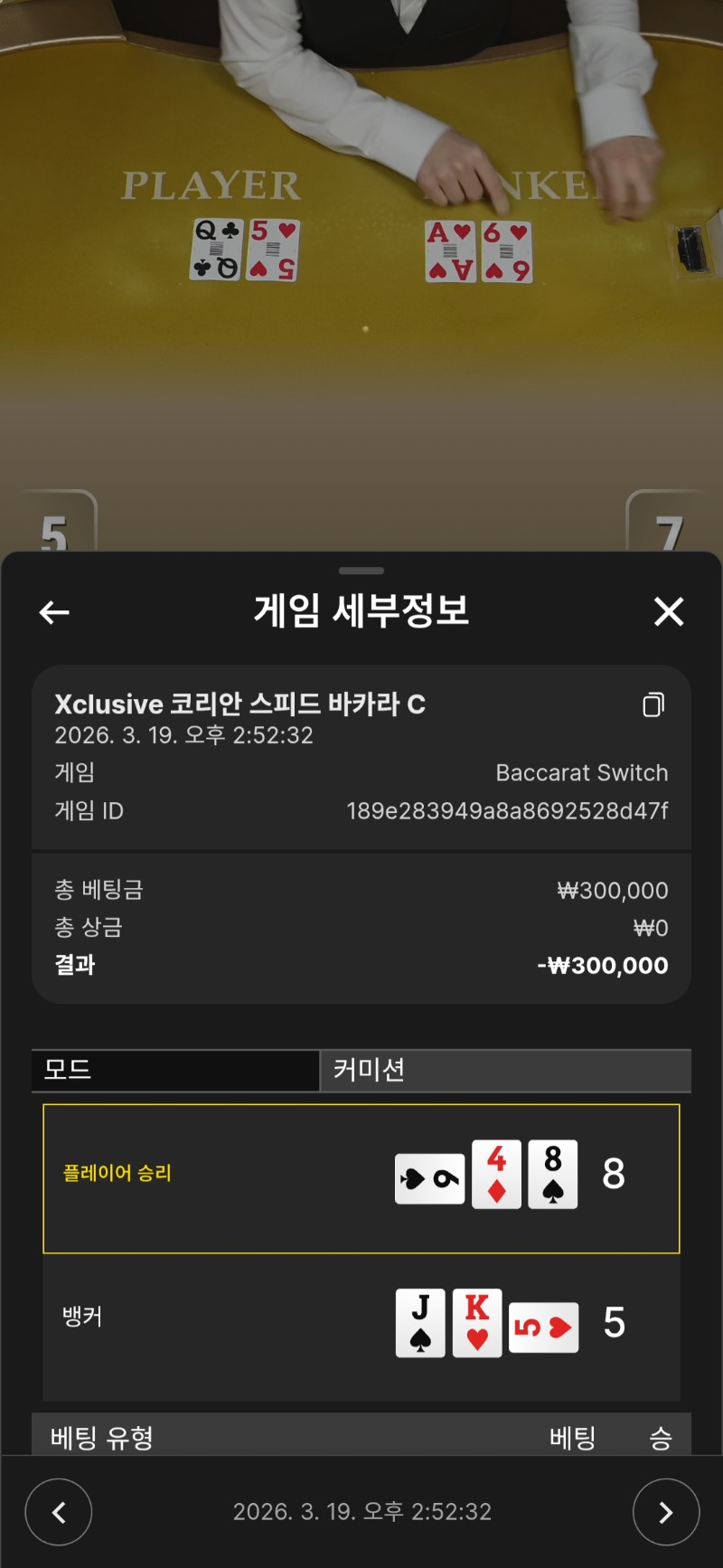
Task: Close the game details panel
Action: coord(669,612)
